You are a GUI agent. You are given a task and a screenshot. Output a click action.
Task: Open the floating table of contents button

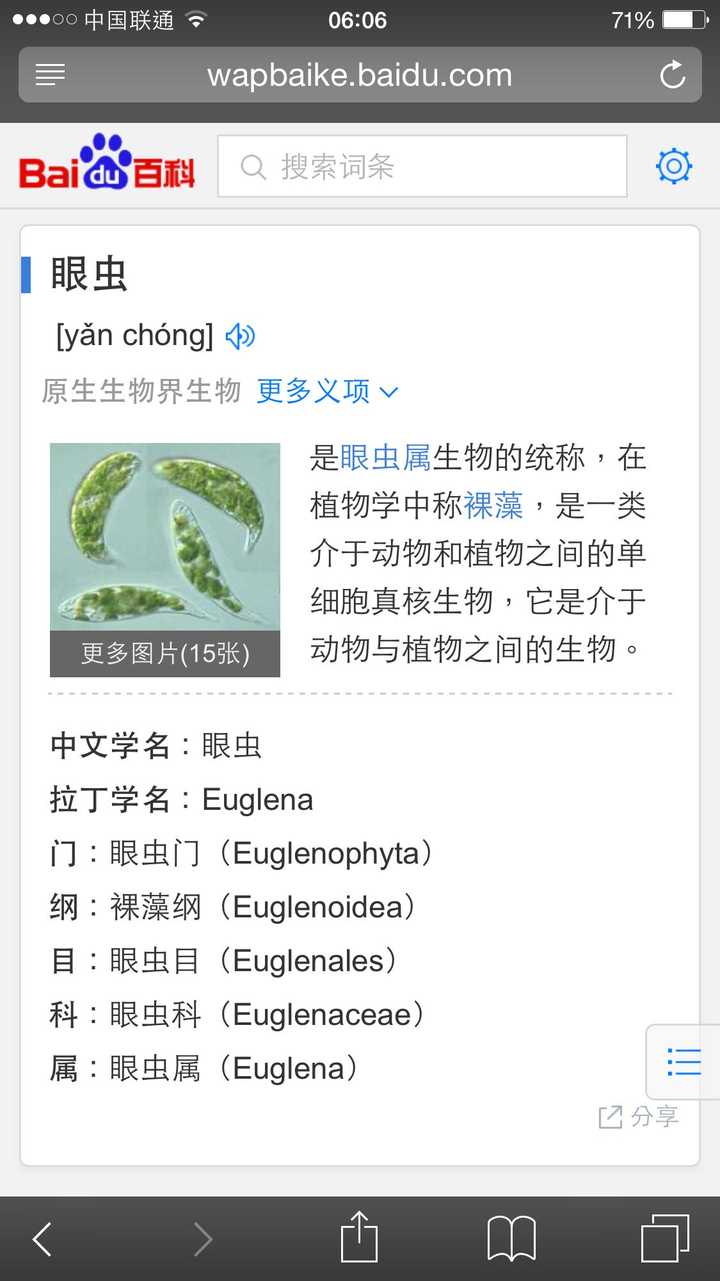[x=684, y=1062]
